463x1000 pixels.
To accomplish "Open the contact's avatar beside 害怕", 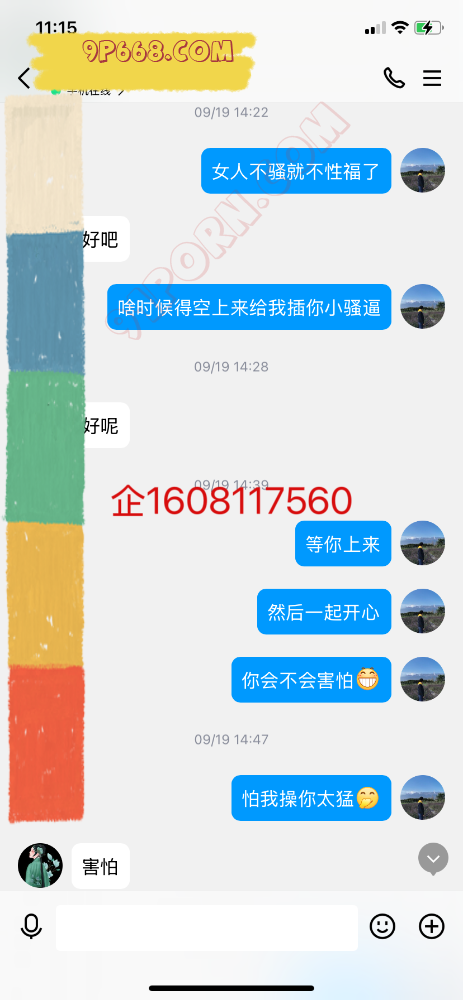I will (40, 865).
